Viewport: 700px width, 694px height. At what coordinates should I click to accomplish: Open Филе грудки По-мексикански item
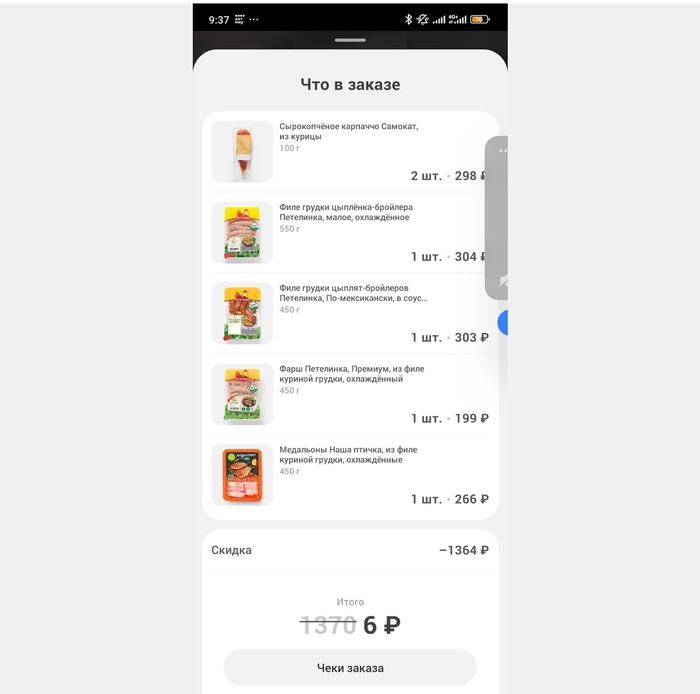(352, 293)
